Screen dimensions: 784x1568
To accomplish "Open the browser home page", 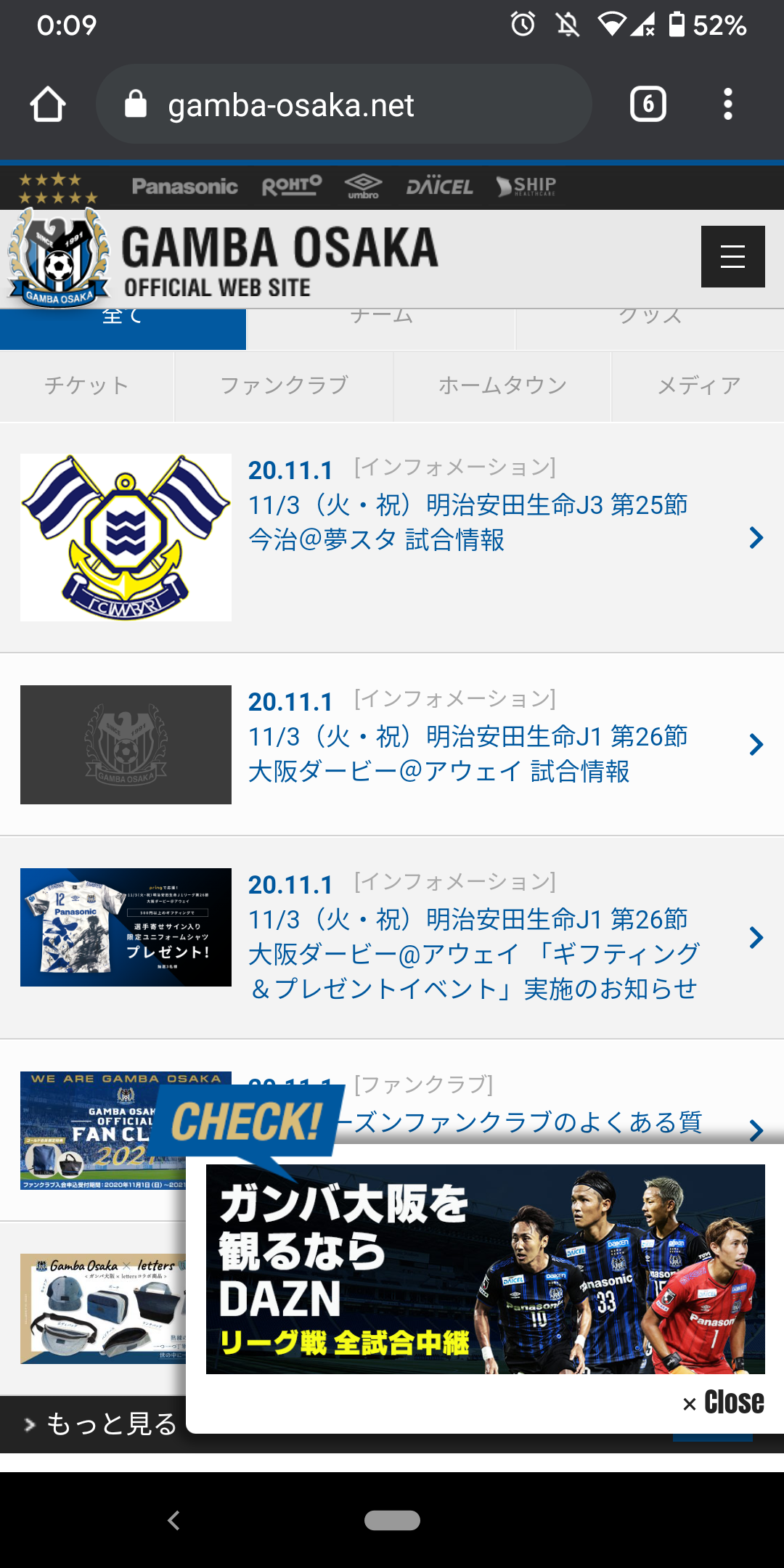I will click(x=48, y=105).
